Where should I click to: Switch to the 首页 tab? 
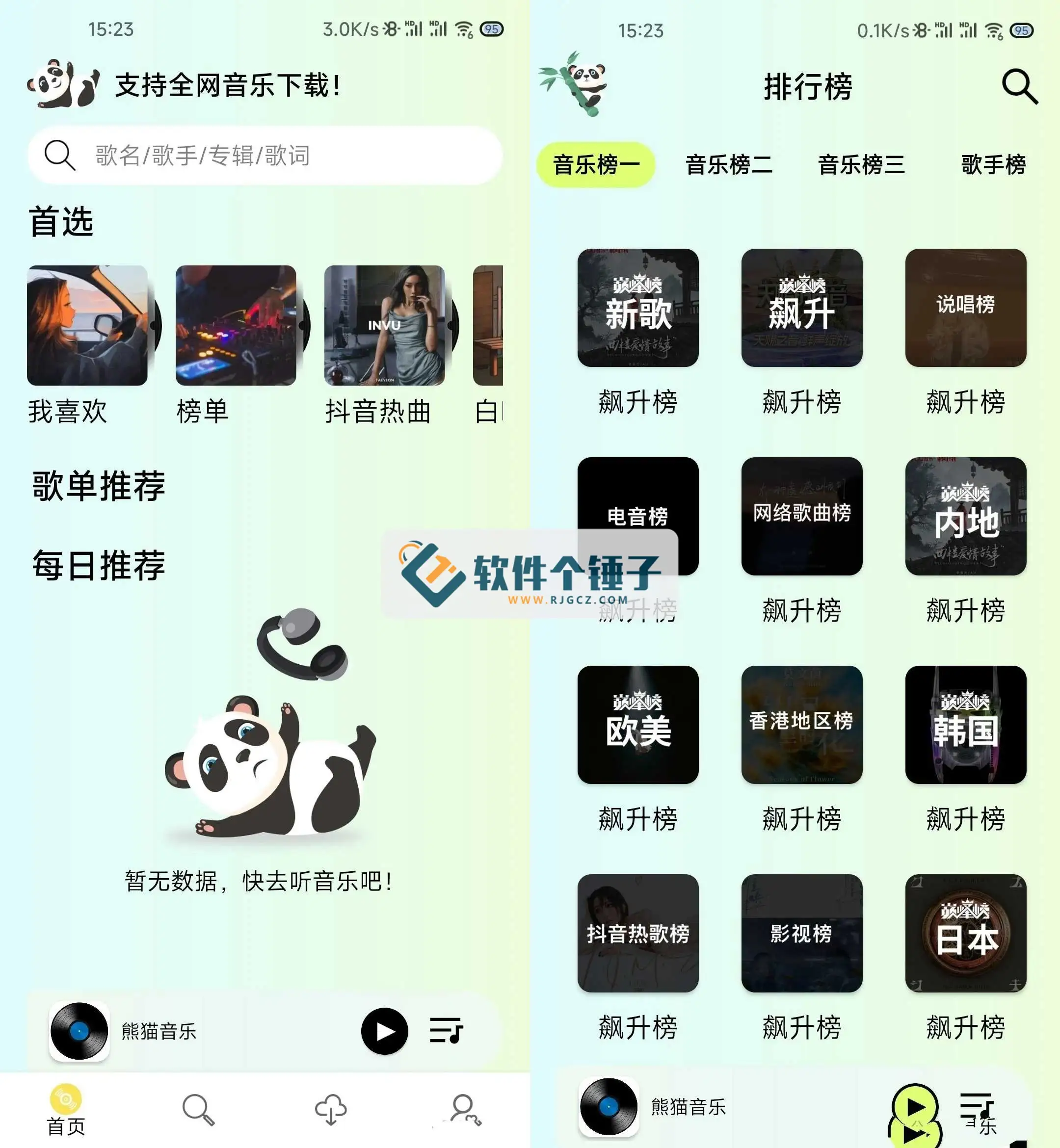(x=66, y=1109)
